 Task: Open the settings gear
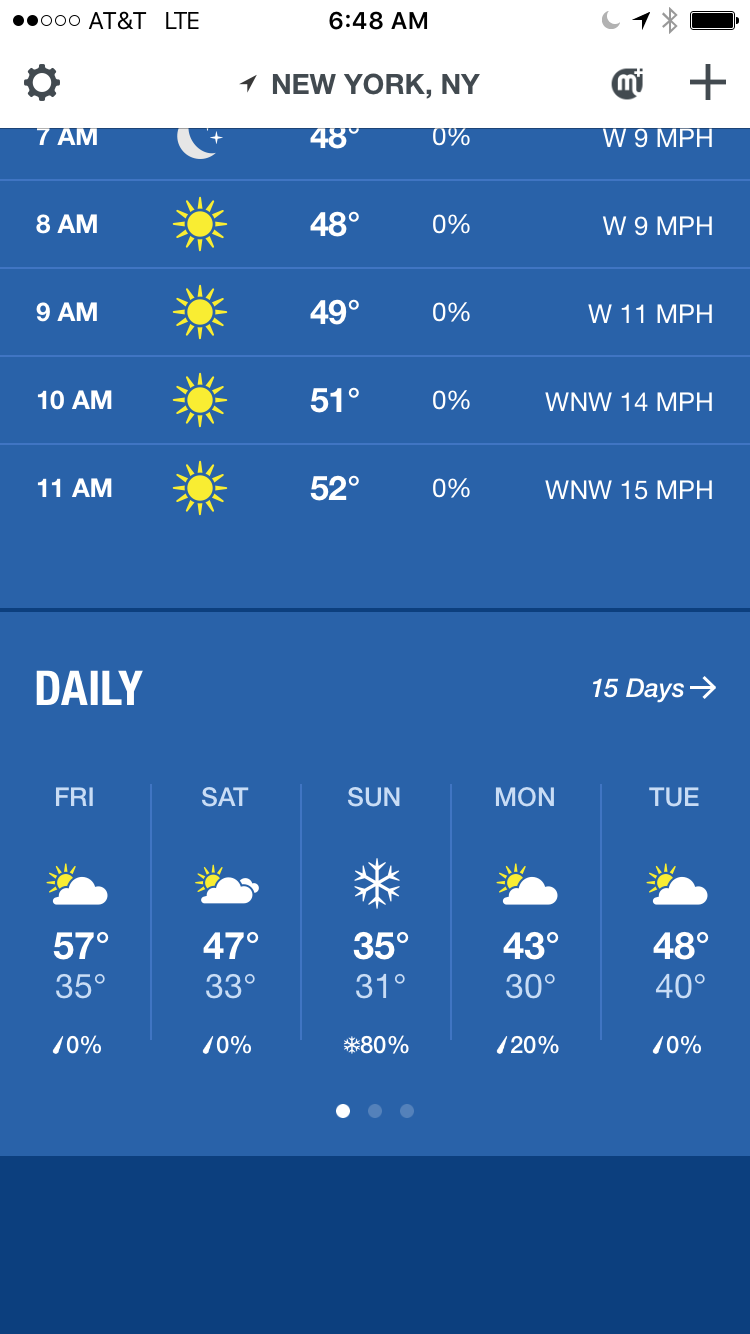(x=42, y=83)
